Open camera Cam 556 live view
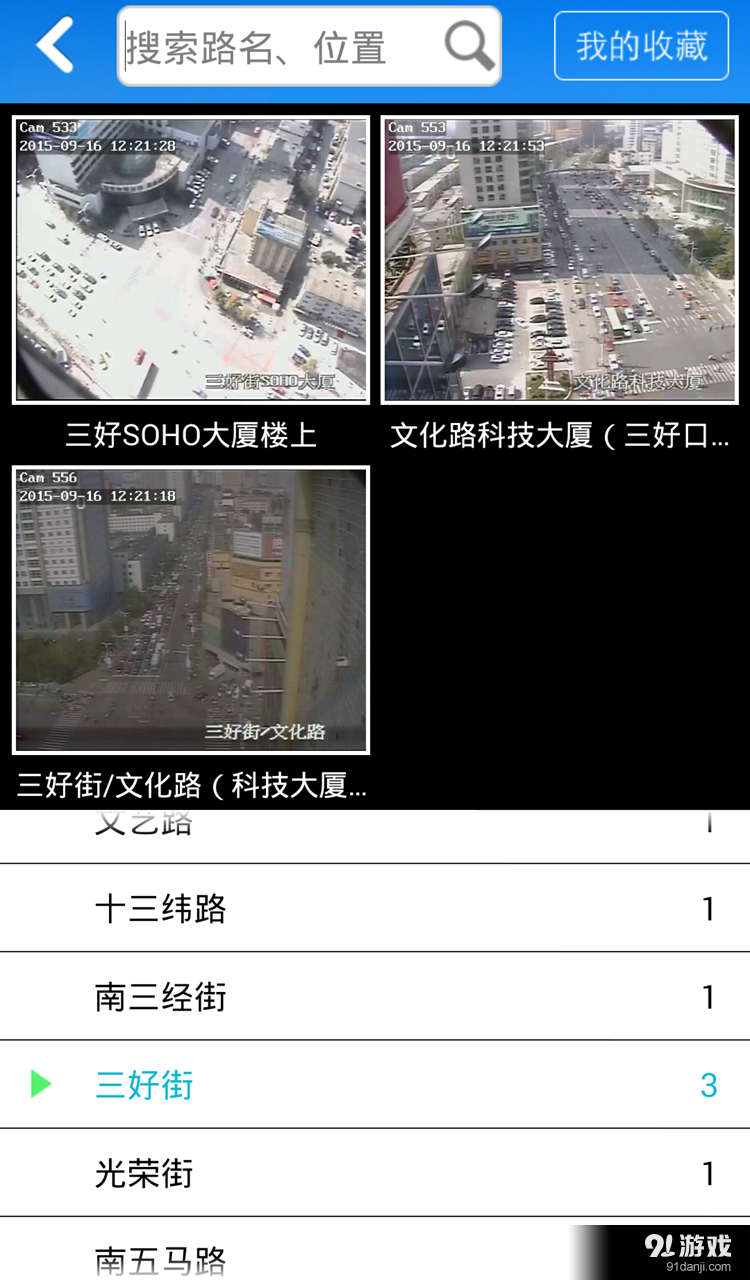This screenshot has height=1280, width=750. tap(190, 610)
